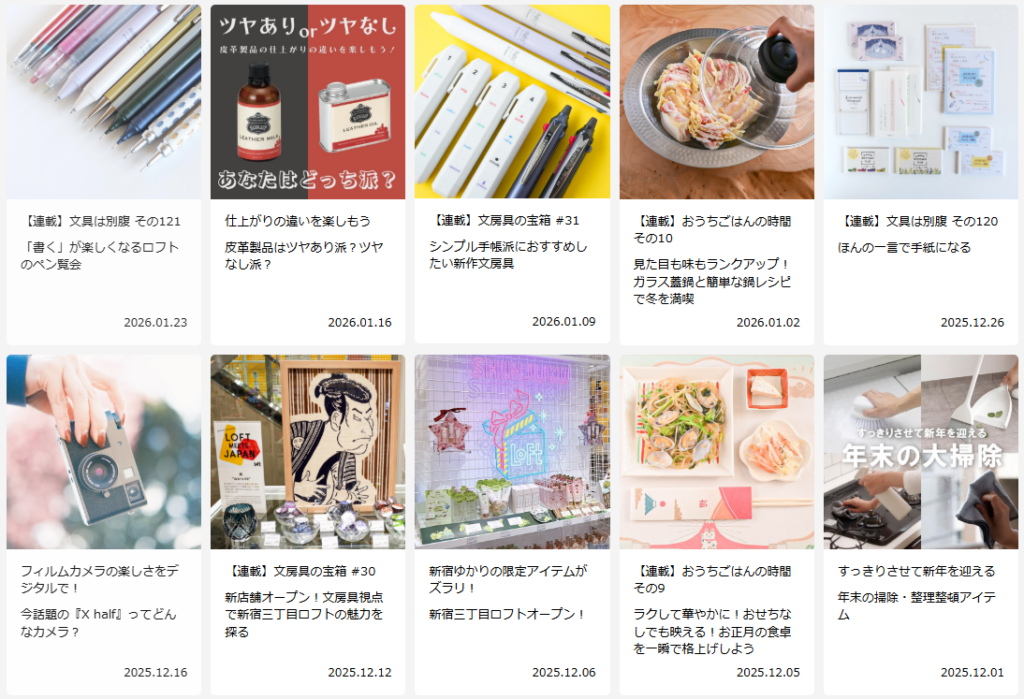
Task: Open the 文具は別腹 その121 pen article
Action: 104,102
